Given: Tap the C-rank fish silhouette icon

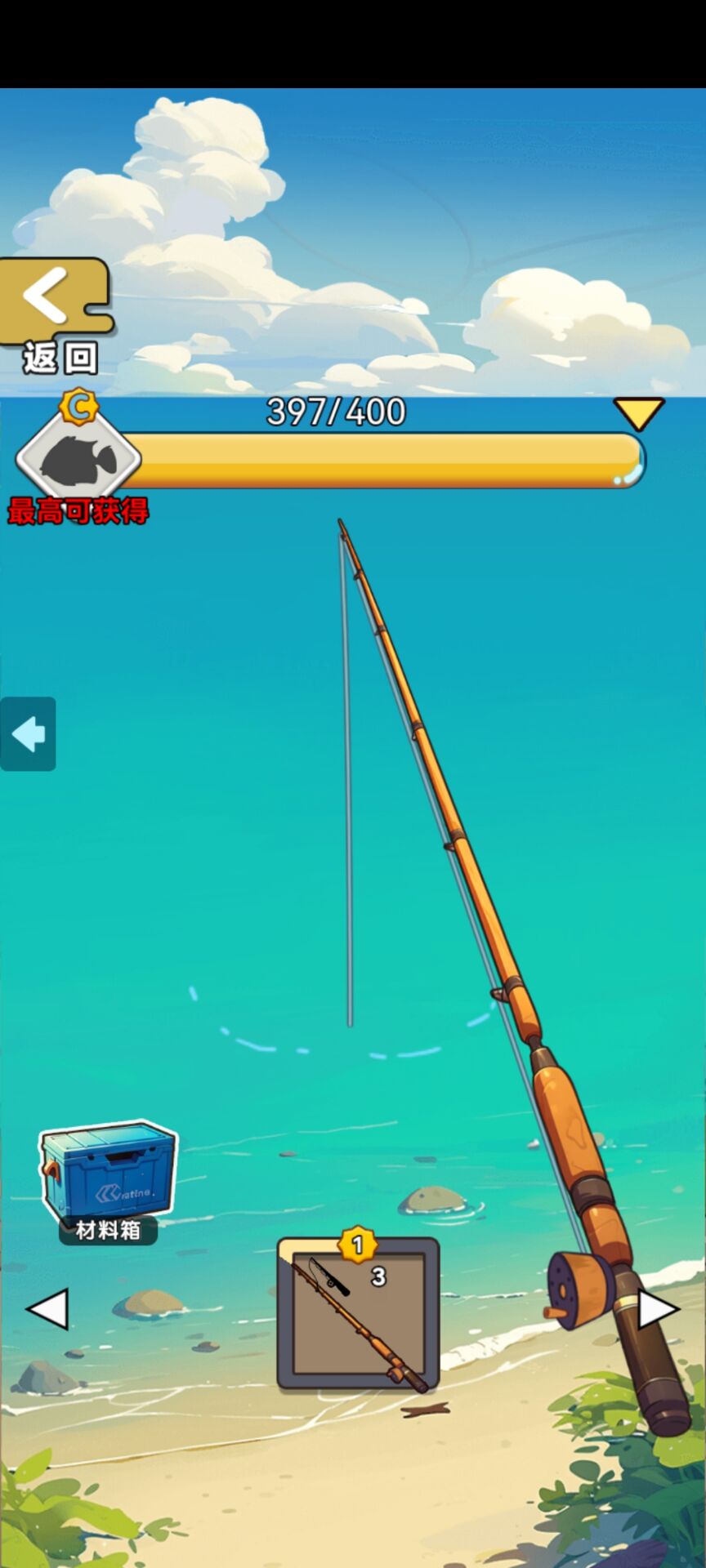Looking at the screenshot, I should point(78,459).
